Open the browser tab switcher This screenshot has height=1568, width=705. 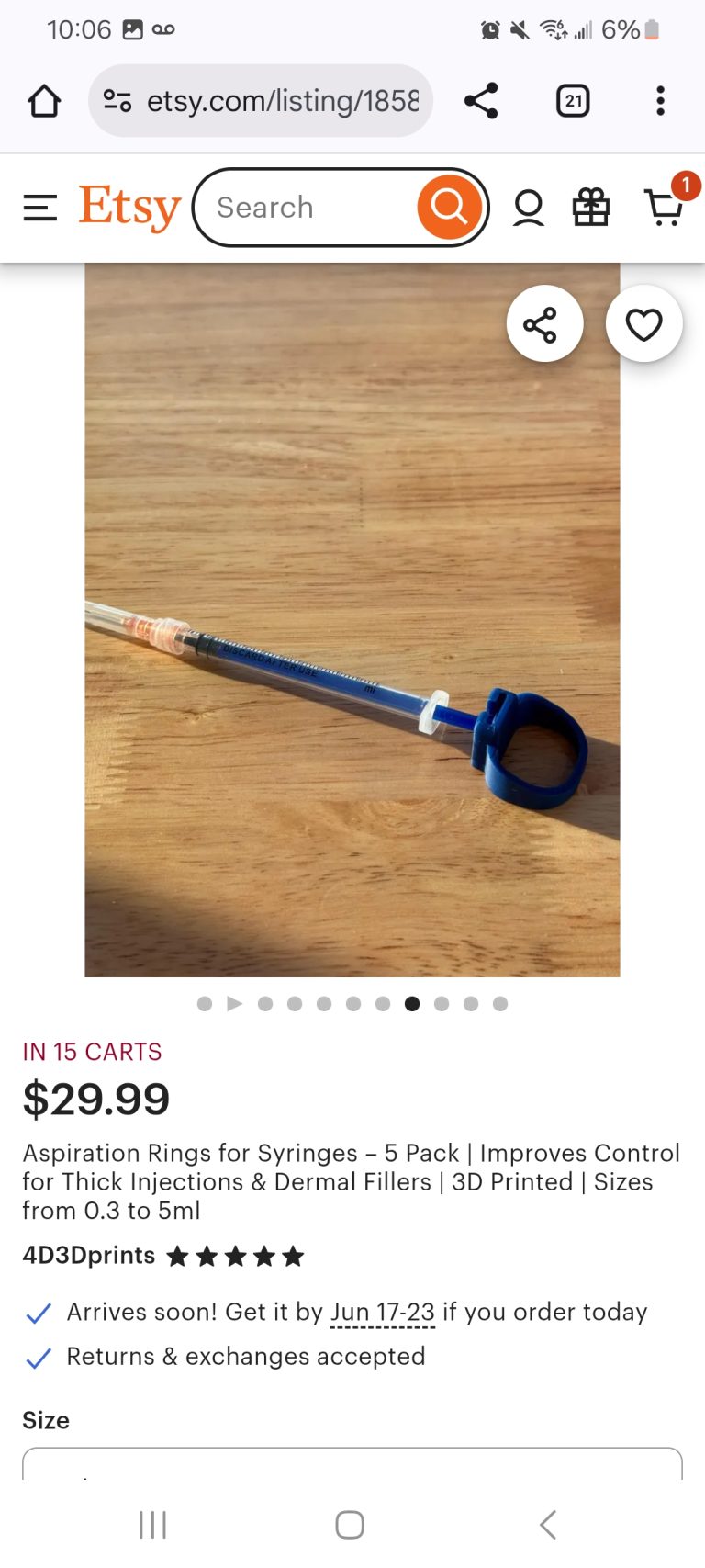[573, 101]
